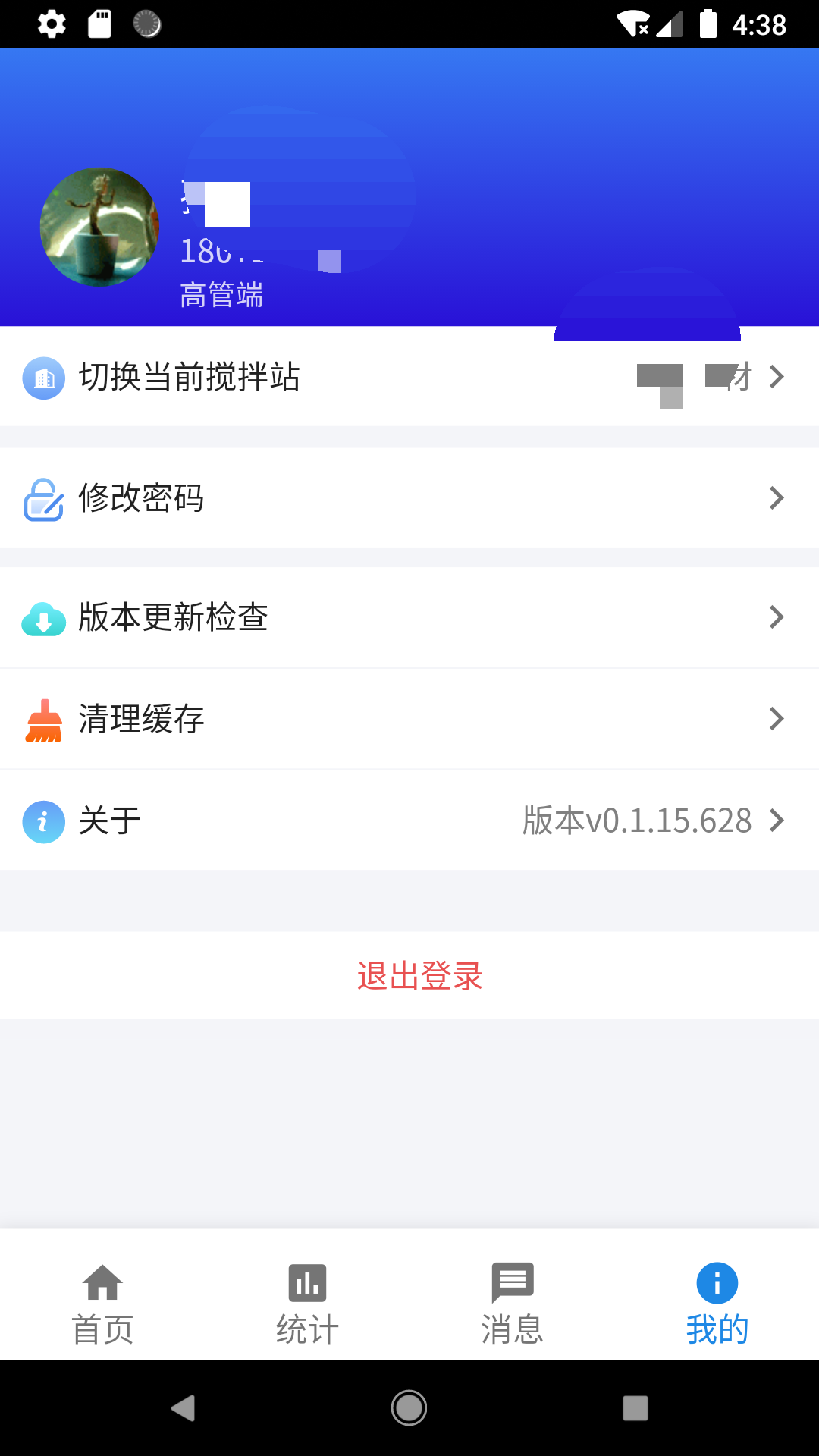Select the 我的 profile info icon
Image resolution: width=819 pixels, height=1456 pixels.
[x=716, y=1283]
